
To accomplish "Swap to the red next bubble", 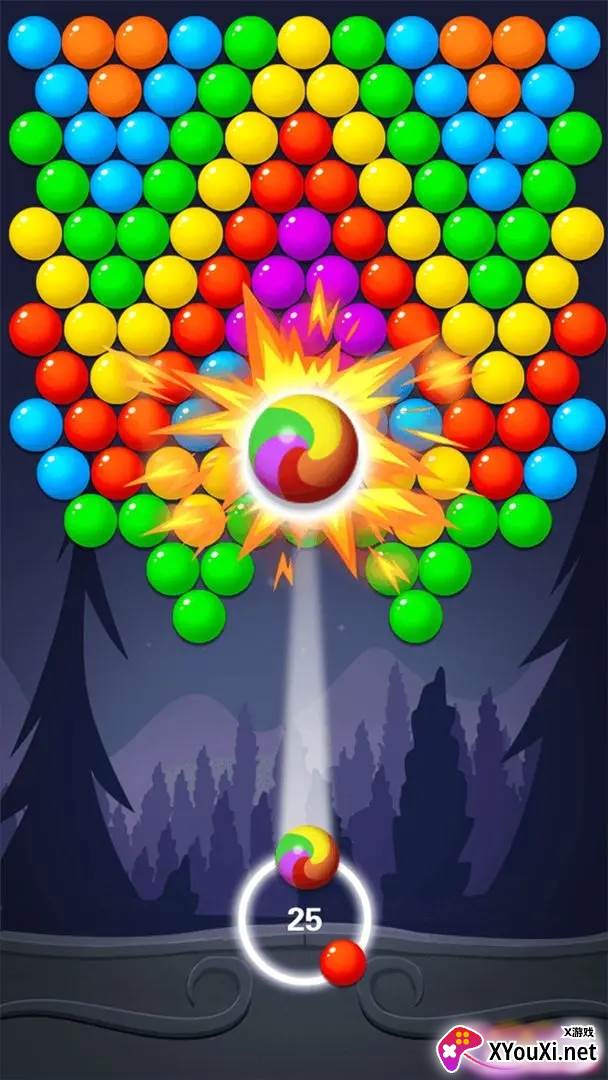I will pyautogui.click(x=343, y=963).
